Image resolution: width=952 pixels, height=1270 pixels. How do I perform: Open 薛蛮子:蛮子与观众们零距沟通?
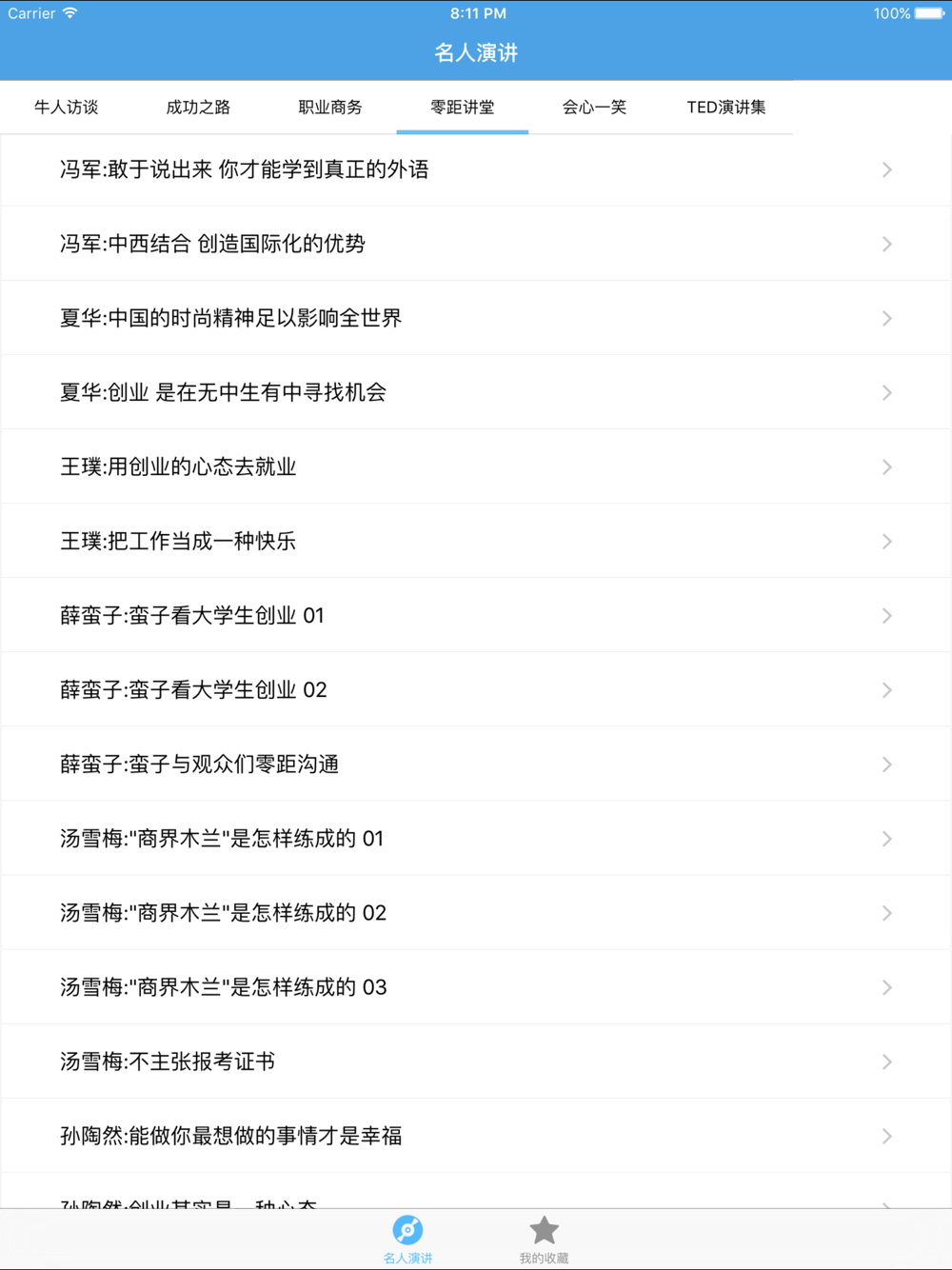tap(476, 764)
